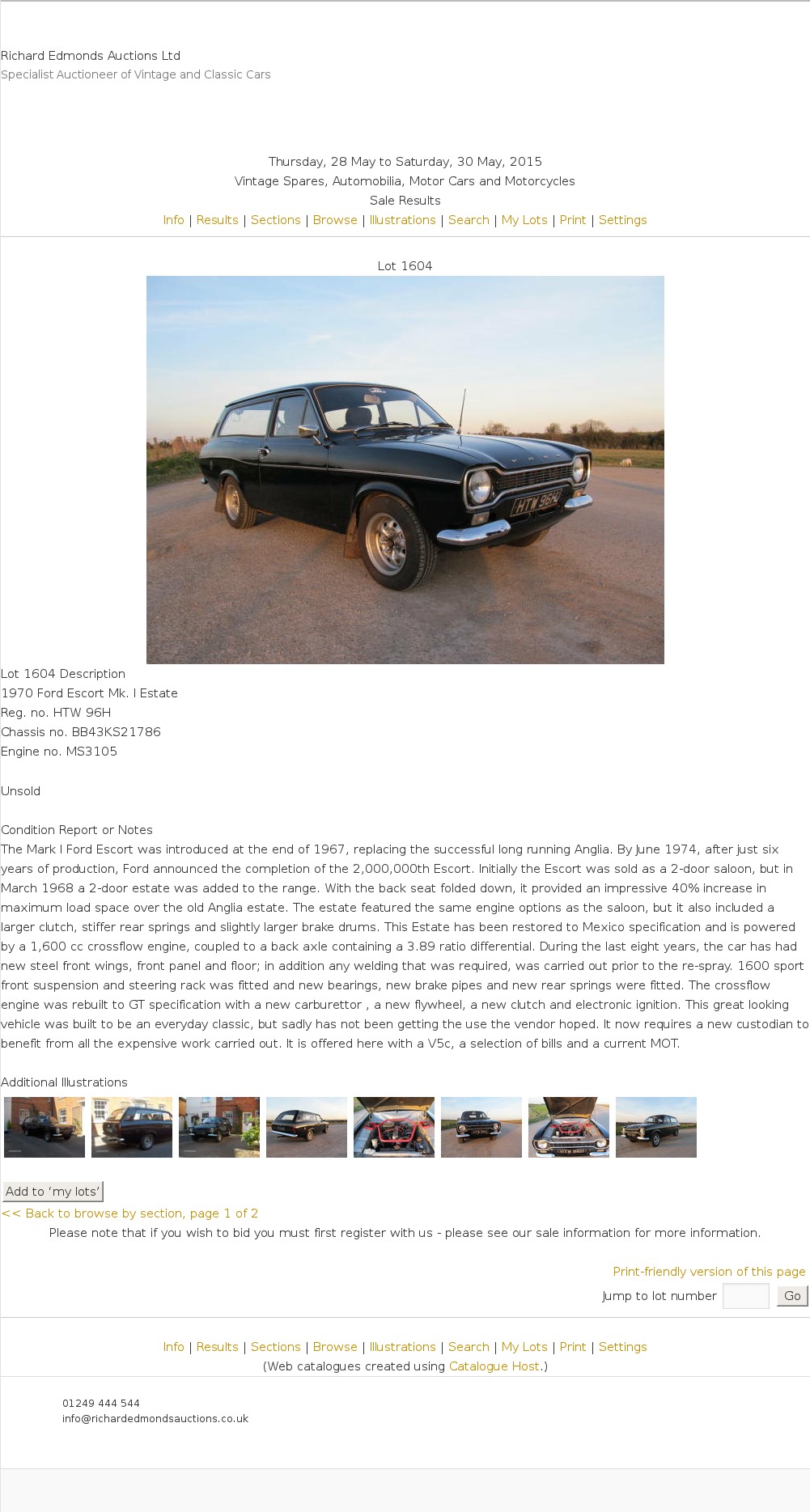Open Illustrations in the top menu
Image resolution: width=810 pixels, height=1512 pixels.
(402, 220)
